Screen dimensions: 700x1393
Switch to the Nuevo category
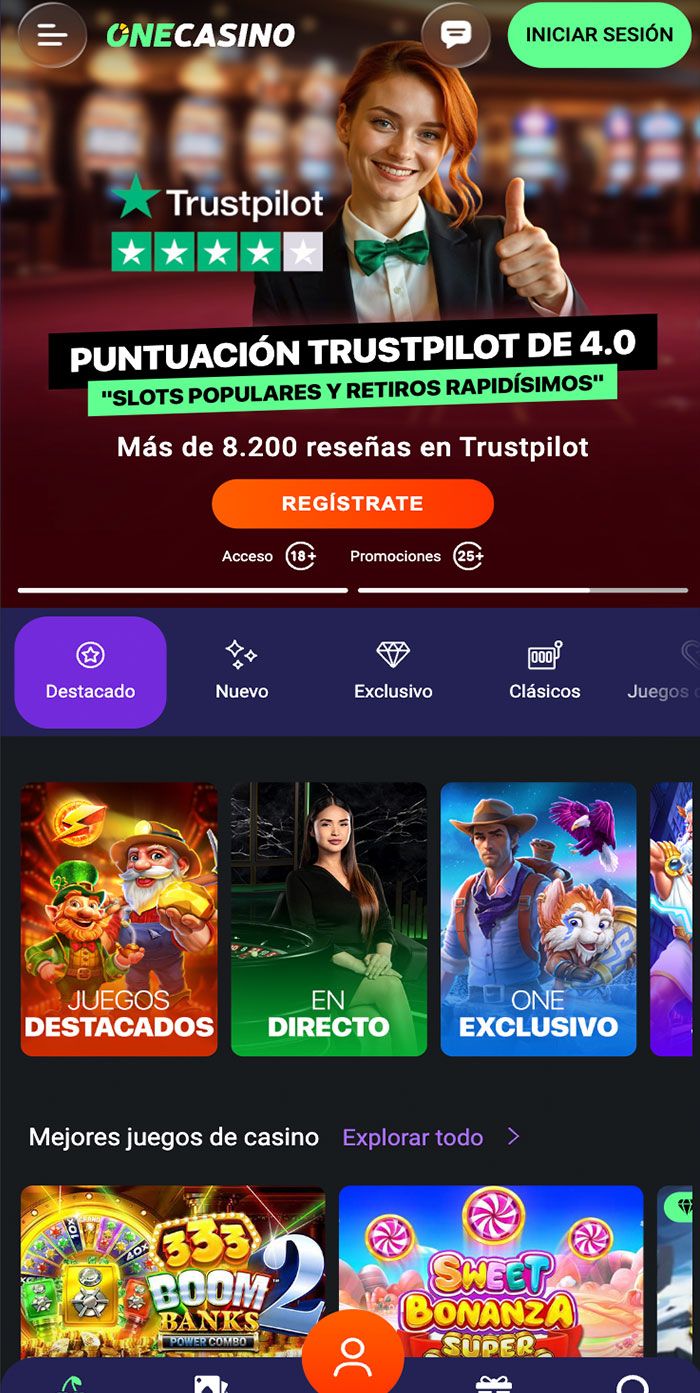click(x=242, y=672)
